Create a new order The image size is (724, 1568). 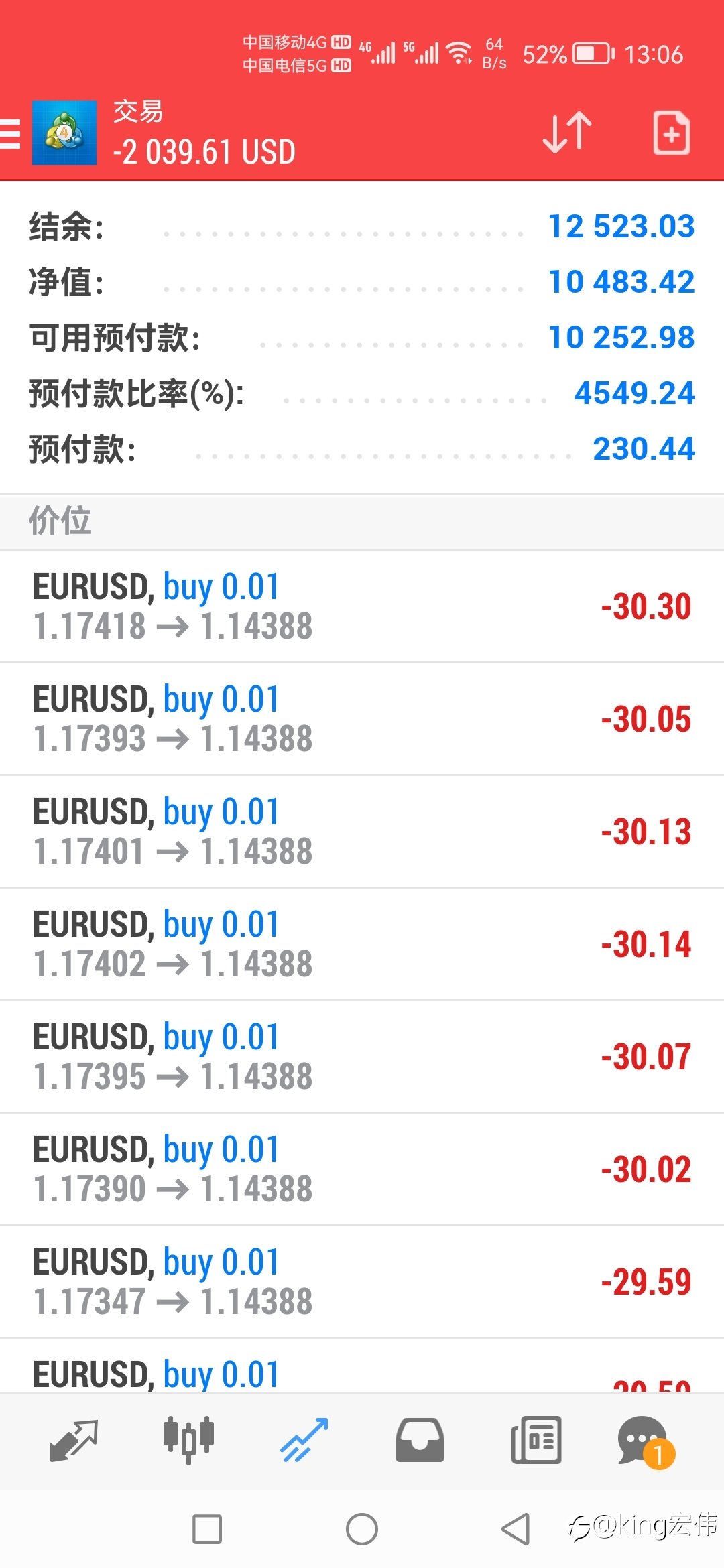(x=671, y=133)
